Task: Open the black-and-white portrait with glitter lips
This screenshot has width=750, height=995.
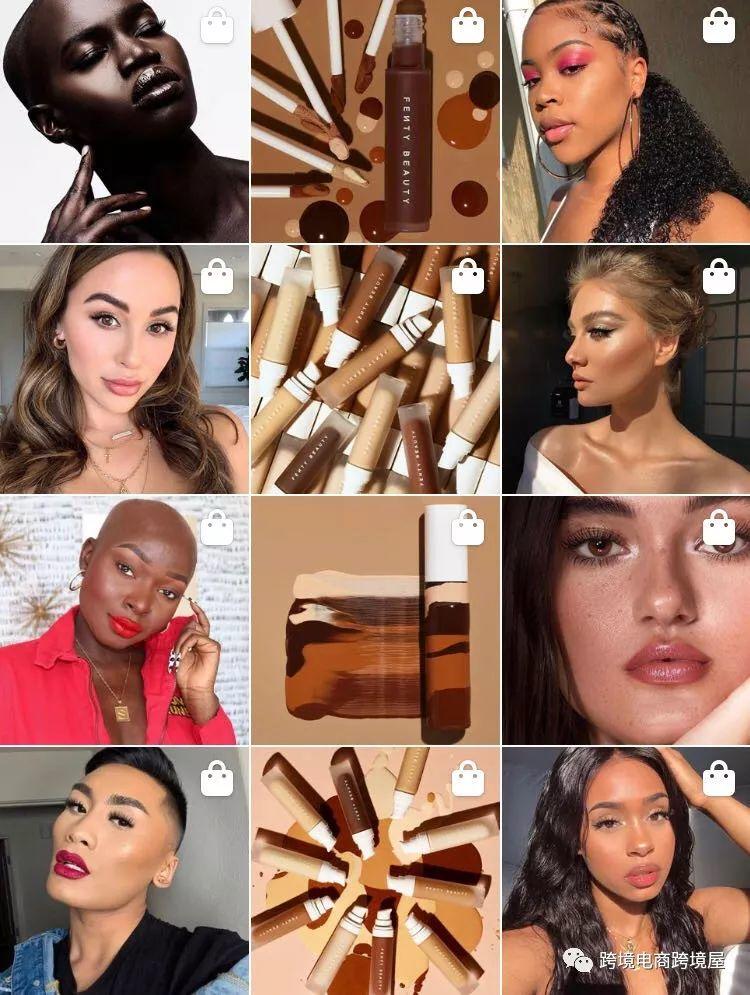Action: tap(124, 121)
